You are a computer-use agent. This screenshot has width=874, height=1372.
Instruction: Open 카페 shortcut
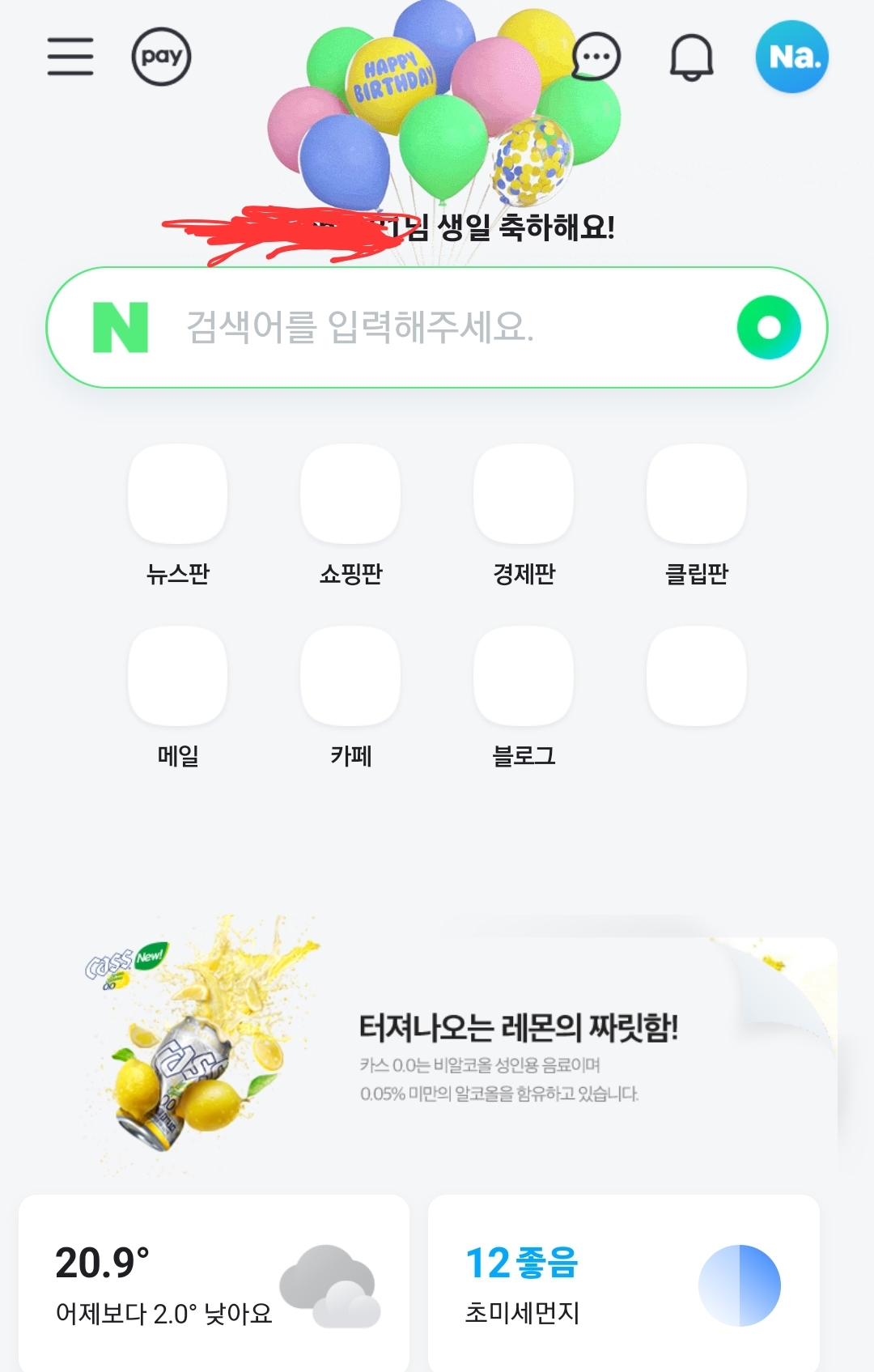[x=350, y=678]
